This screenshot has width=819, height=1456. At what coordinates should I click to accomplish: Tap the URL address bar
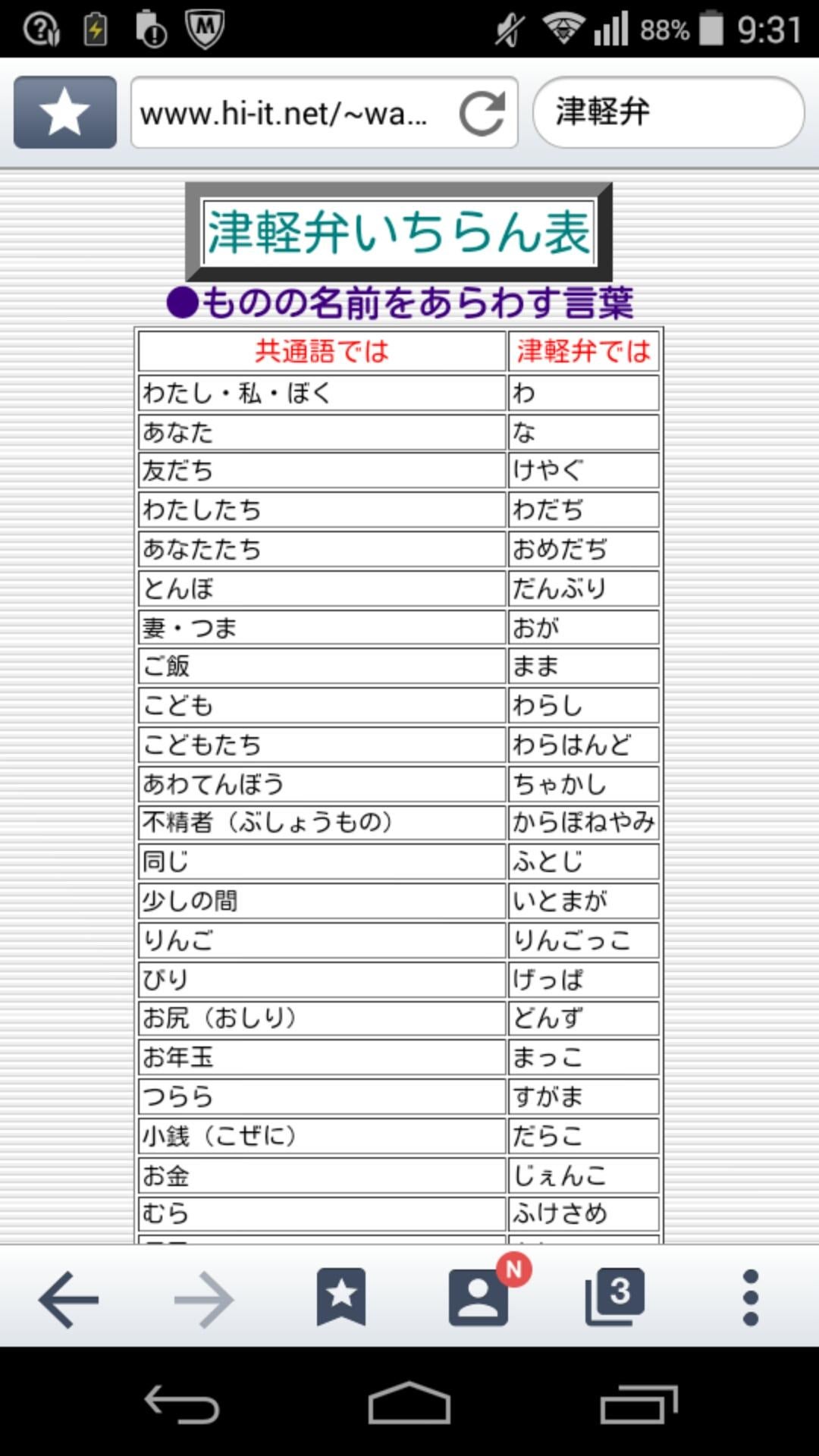(x=288, y=114)
